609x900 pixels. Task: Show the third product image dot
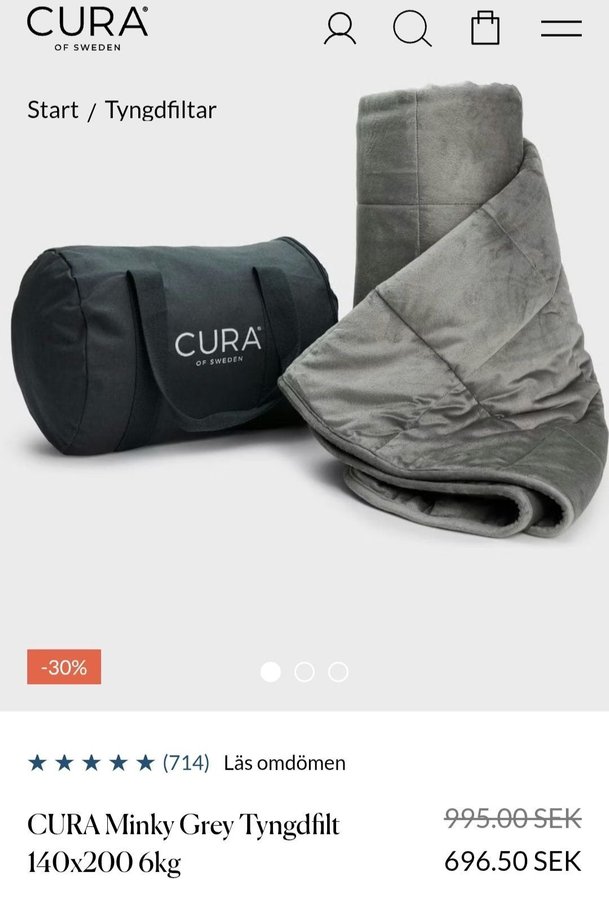[x=338, y=672]
